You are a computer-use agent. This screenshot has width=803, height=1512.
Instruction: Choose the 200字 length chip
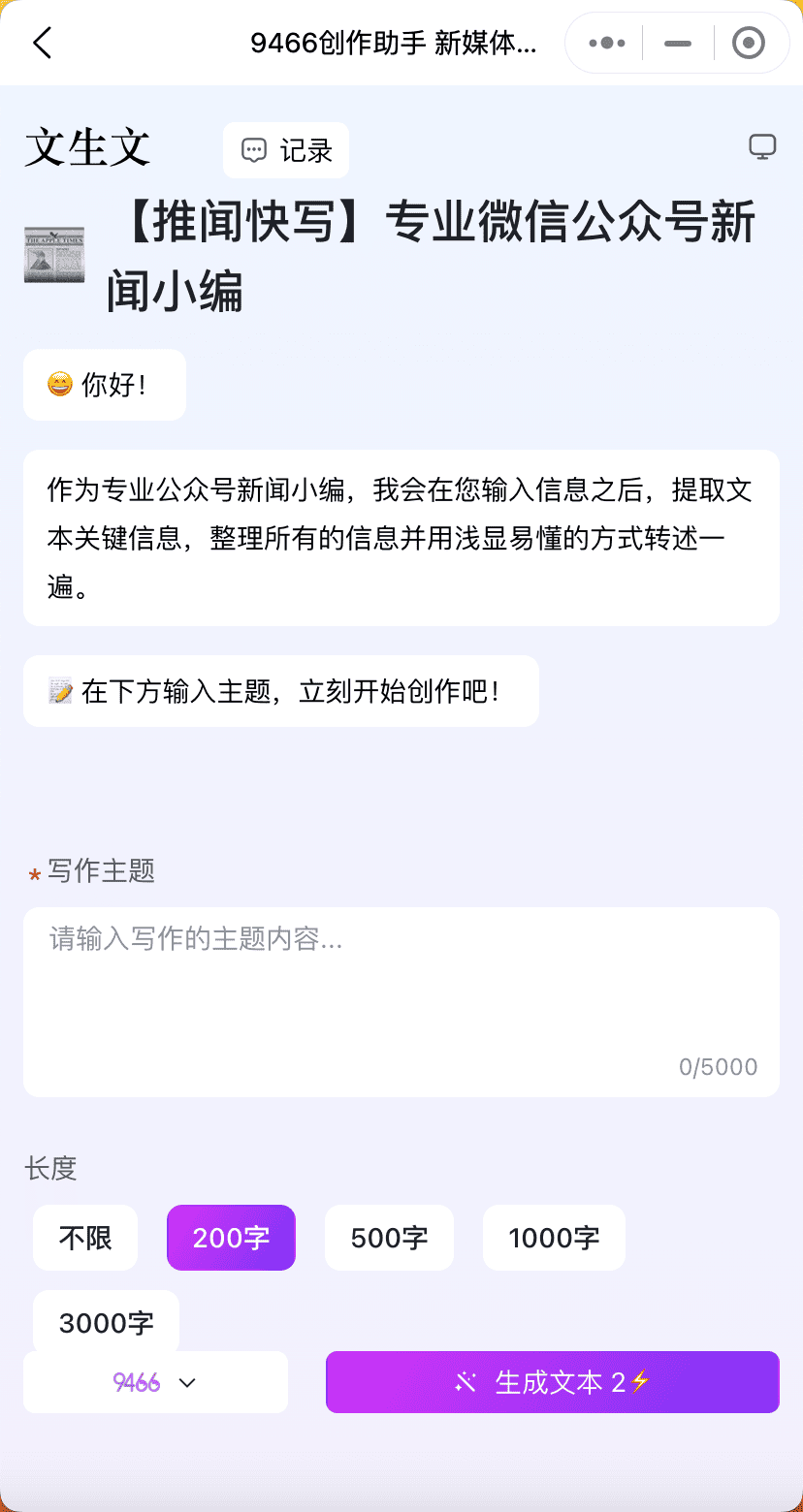231,1238
